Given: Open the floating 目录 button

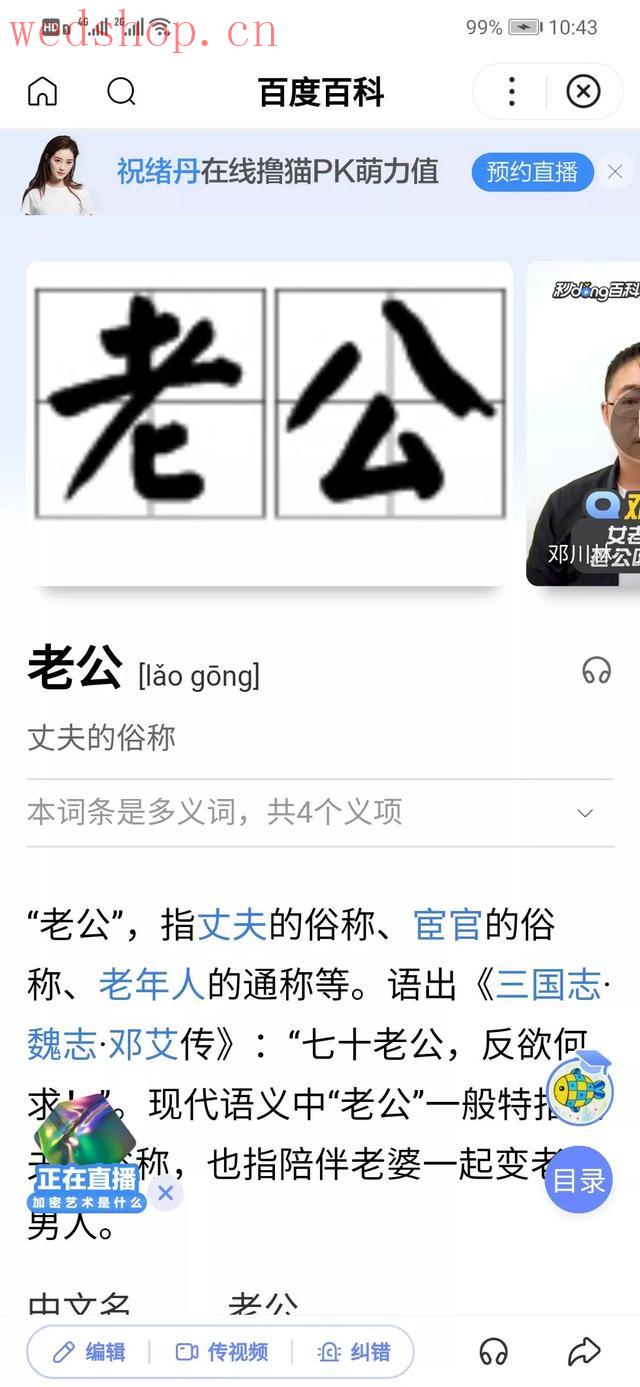Looking at the screenshot, I should coord(578,1181).
